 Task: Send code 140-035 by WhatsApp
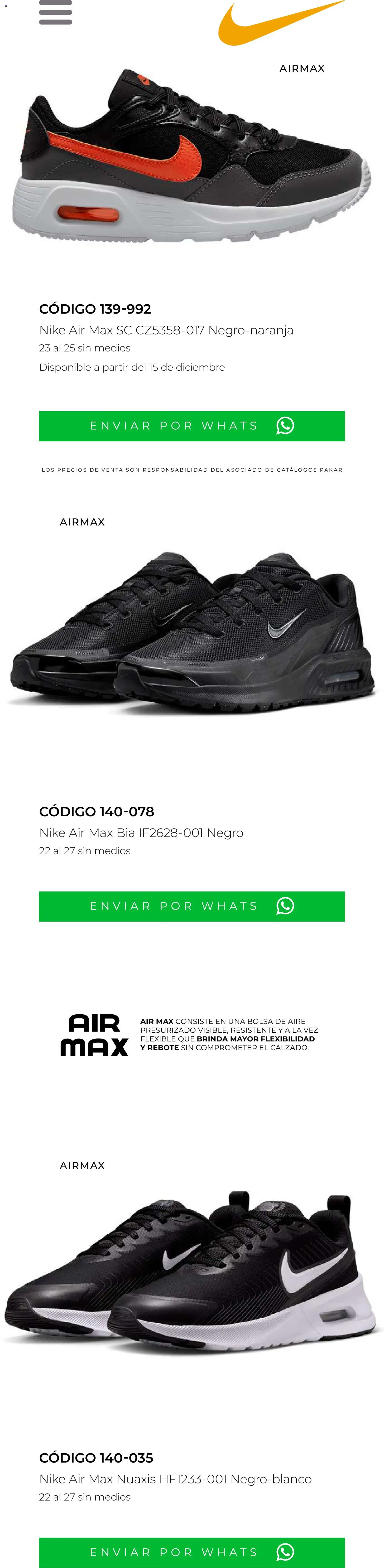(192, 1552)
